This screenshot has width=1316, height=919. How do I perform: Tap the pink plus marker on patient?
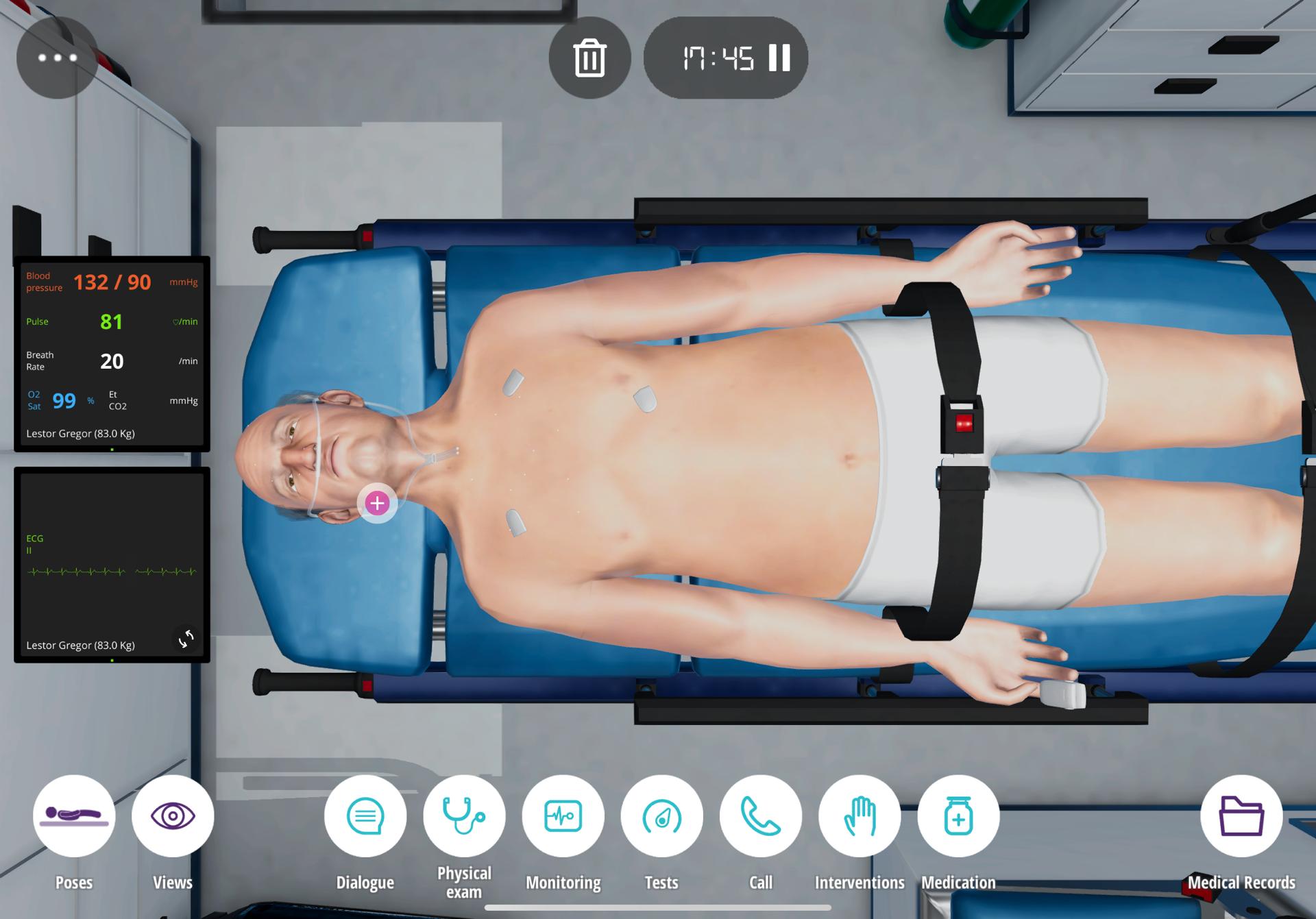(x=377, y=503)
